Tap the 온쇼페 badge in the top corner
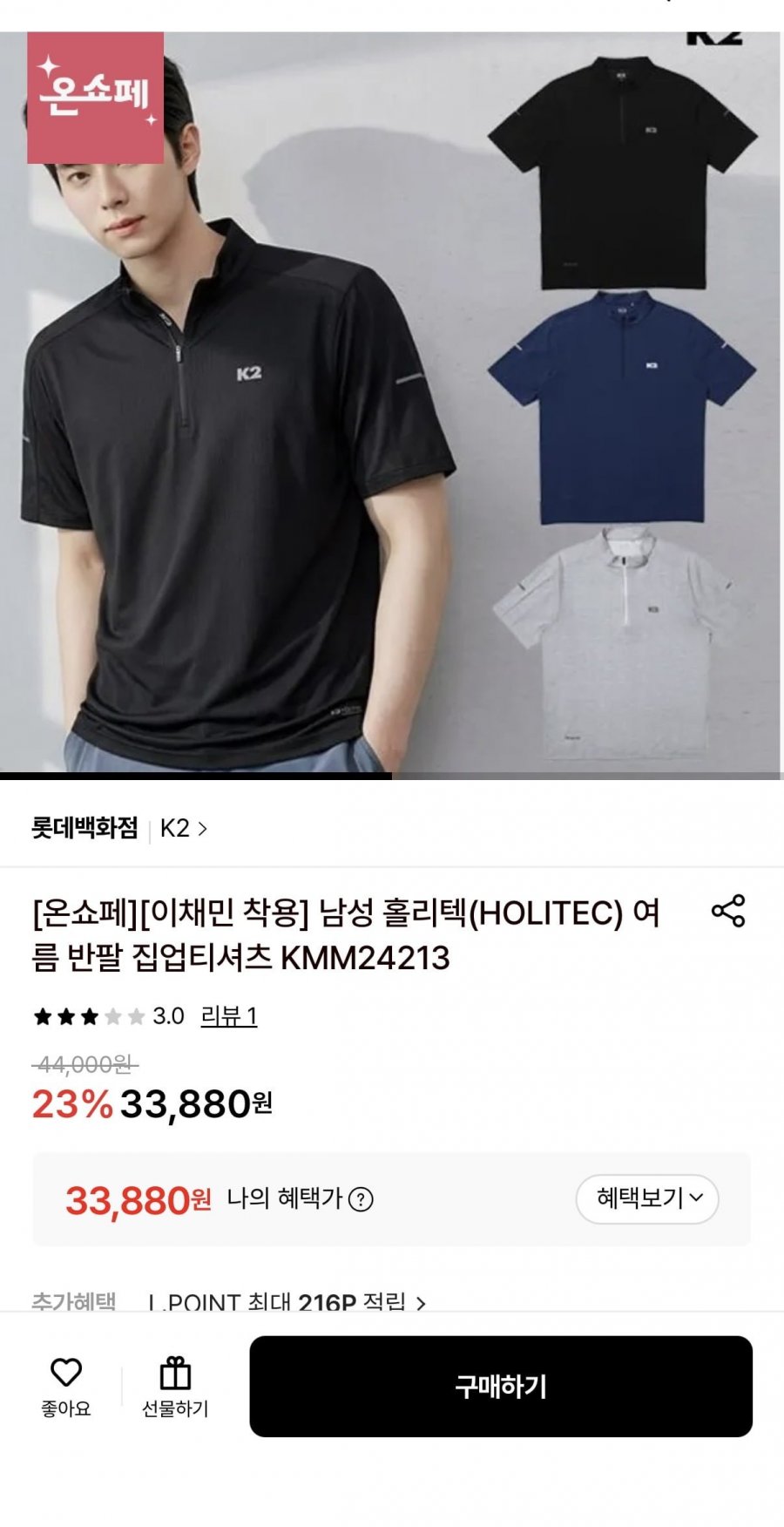The width and height of the screenshot is (784, 1527). tap(98, 98)
